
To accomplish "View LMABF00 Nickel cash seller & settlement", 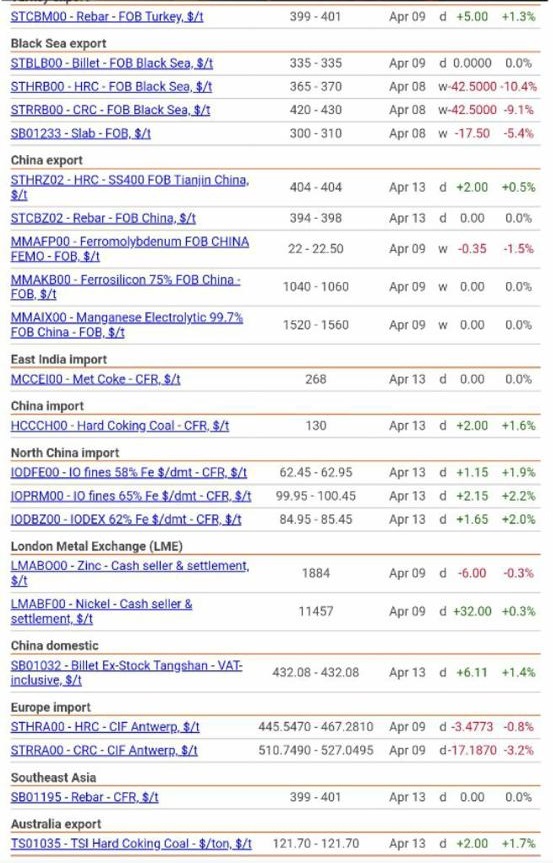I will point(101,611).
